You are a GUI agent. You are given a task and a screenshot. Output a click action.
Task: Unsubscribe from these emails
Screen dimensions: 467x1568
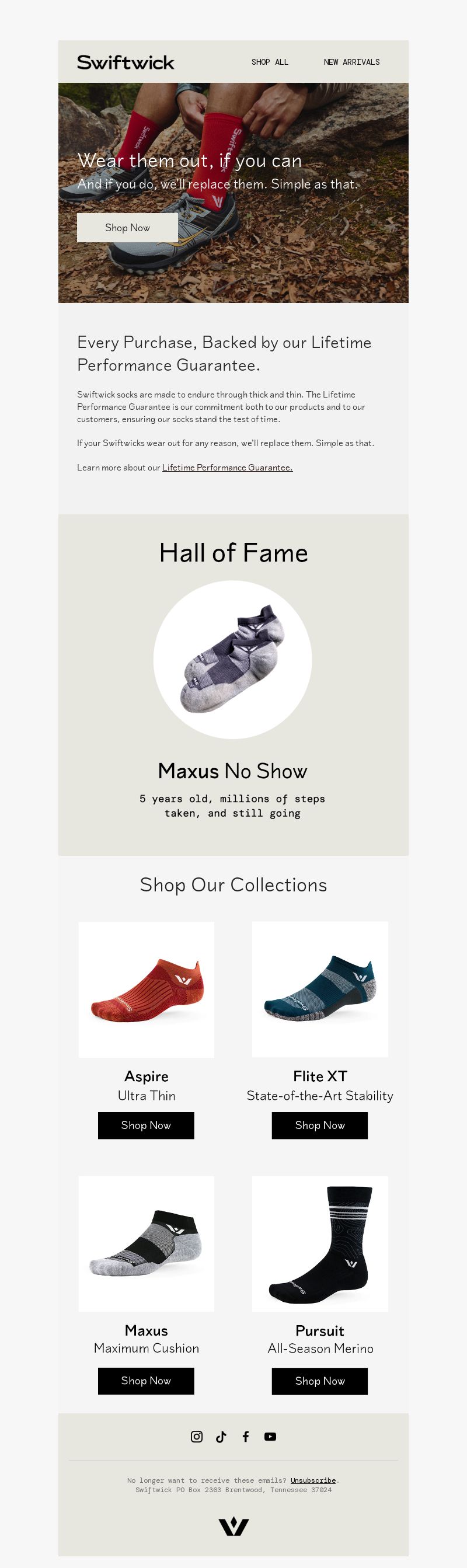313,1480
